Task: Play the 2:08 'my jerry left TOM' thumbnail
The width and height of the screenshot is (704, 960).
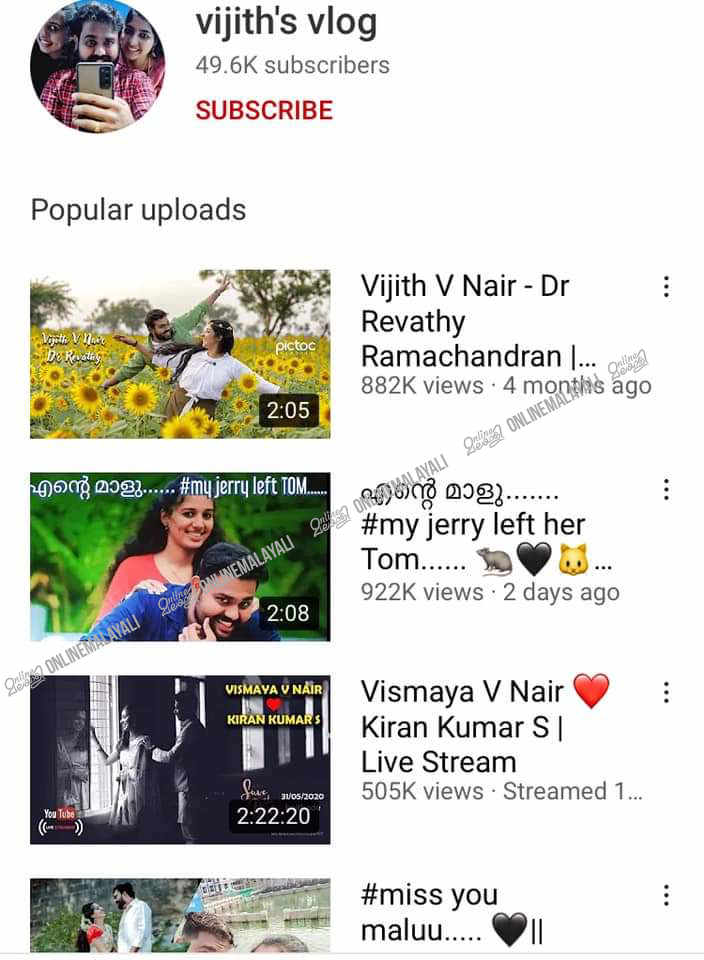Action: click(x=180, y=557)
